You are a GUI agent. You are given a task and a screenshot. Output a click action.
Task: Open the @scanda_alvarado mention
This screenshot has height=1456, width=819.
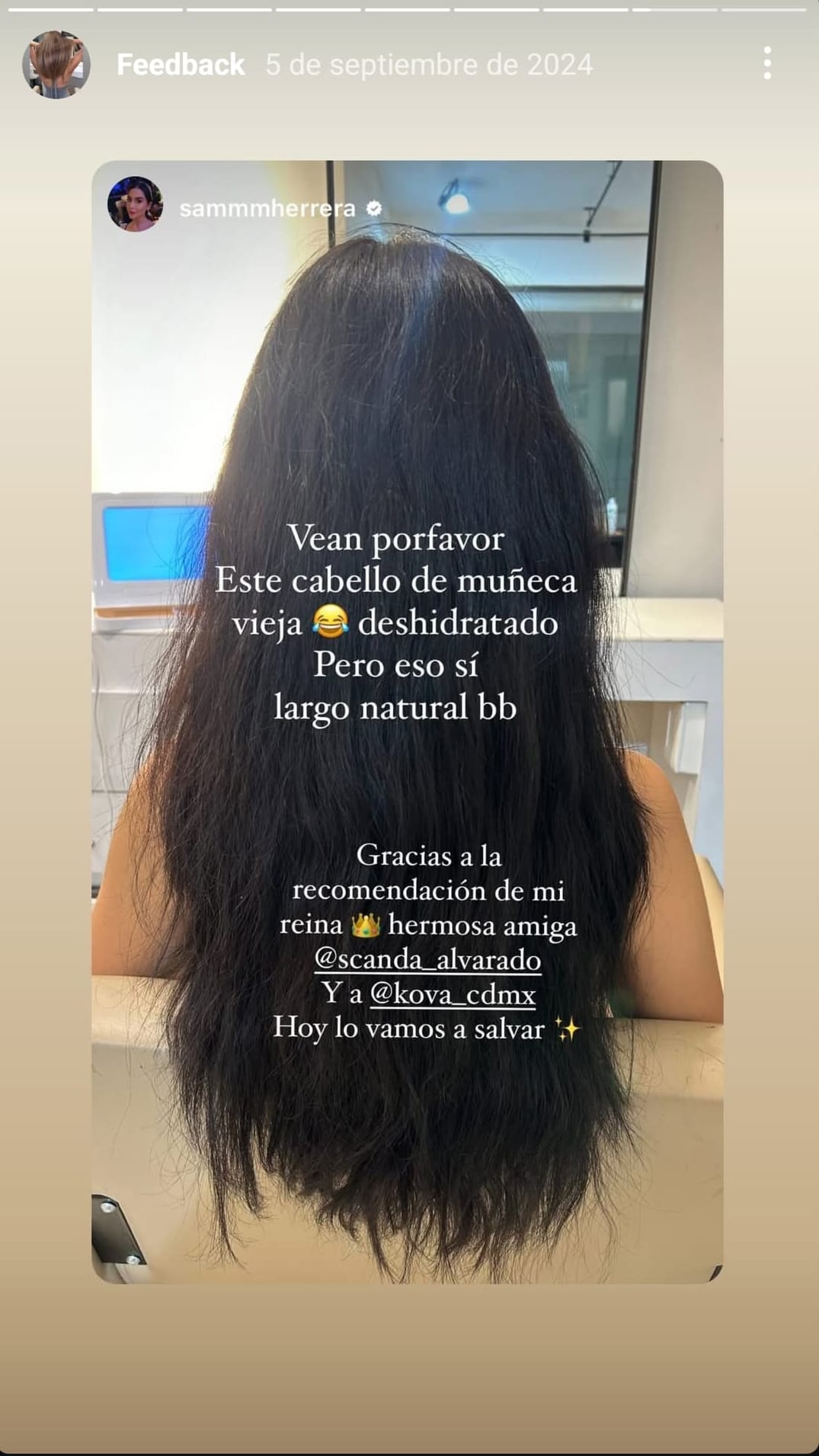click(427, 959)
